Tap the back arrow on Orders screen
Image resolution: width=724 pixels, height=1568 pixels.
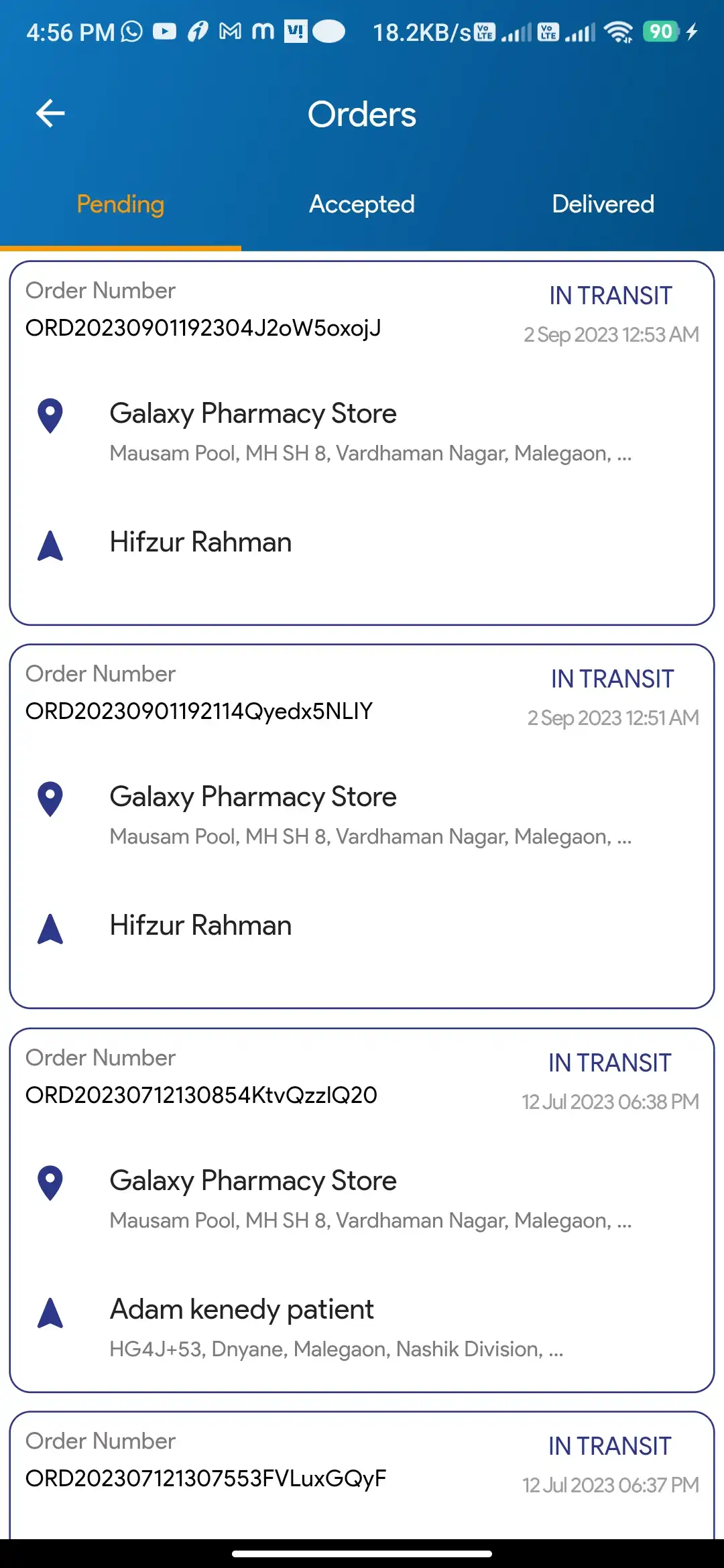[x=48, y=113]
